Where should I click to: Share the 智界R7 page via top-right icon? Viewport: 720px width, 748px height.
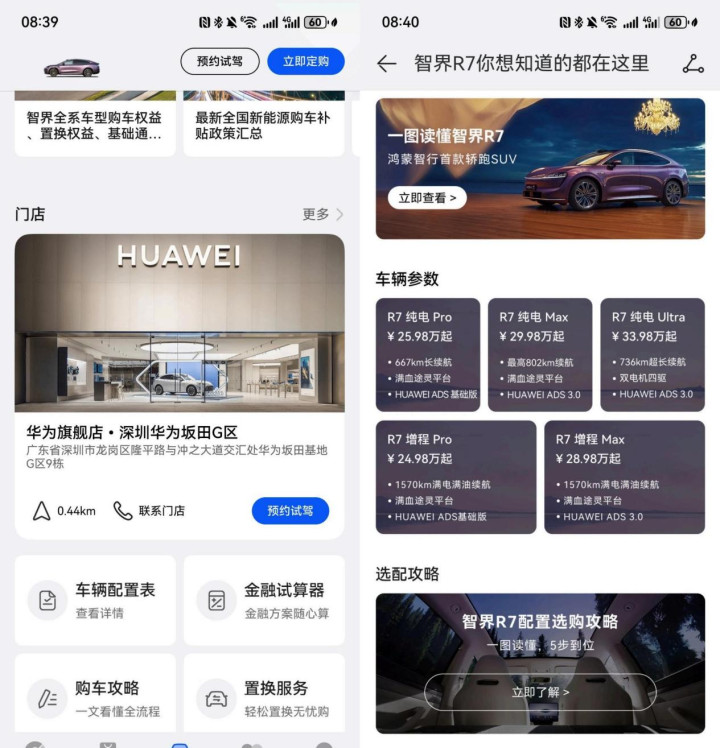pos(693,63)
